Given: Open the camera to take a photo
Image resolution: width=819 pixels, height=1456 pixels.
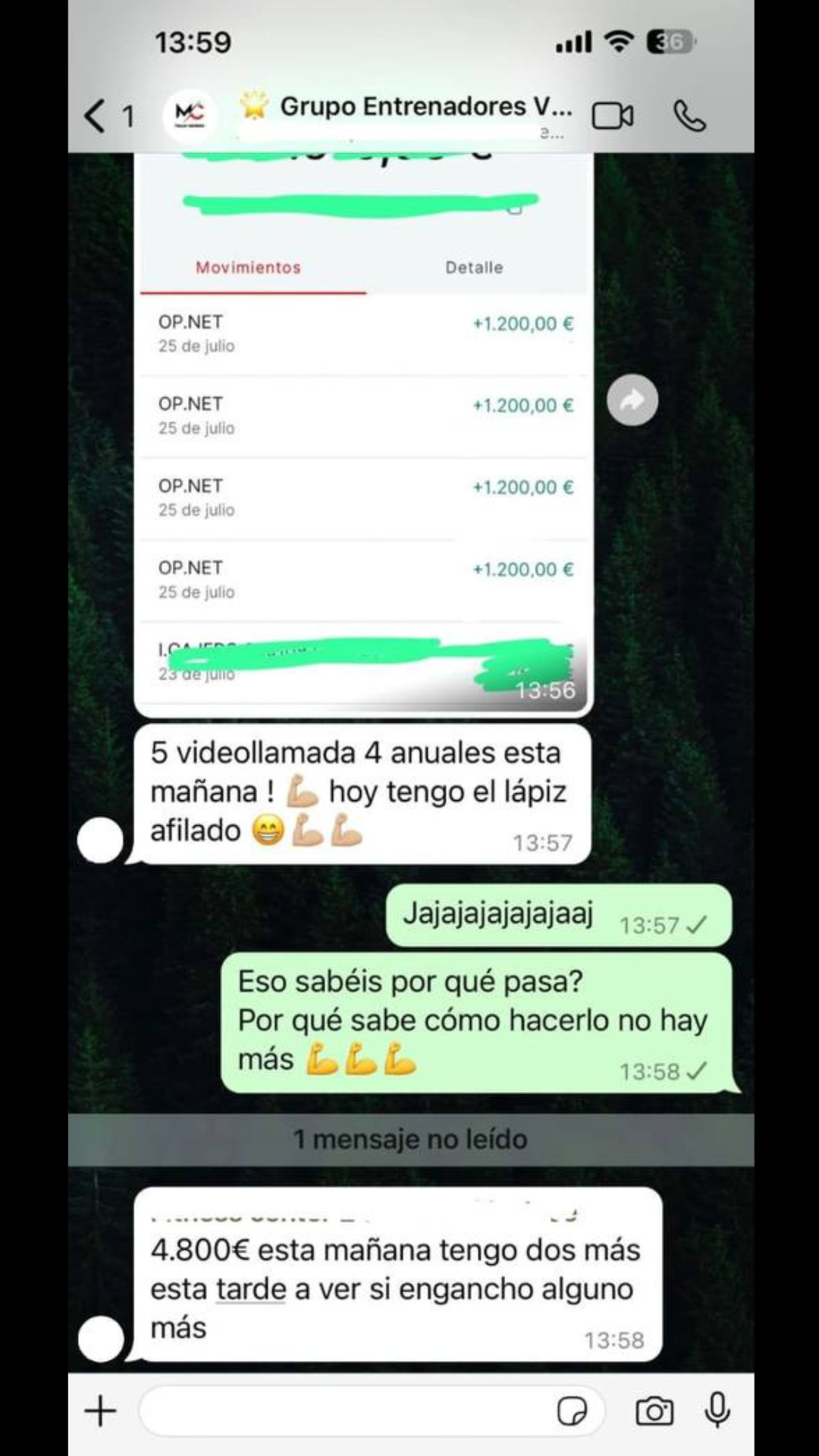Looking at the screenshot, I should pyautogui.click(x=654, y=1411).
